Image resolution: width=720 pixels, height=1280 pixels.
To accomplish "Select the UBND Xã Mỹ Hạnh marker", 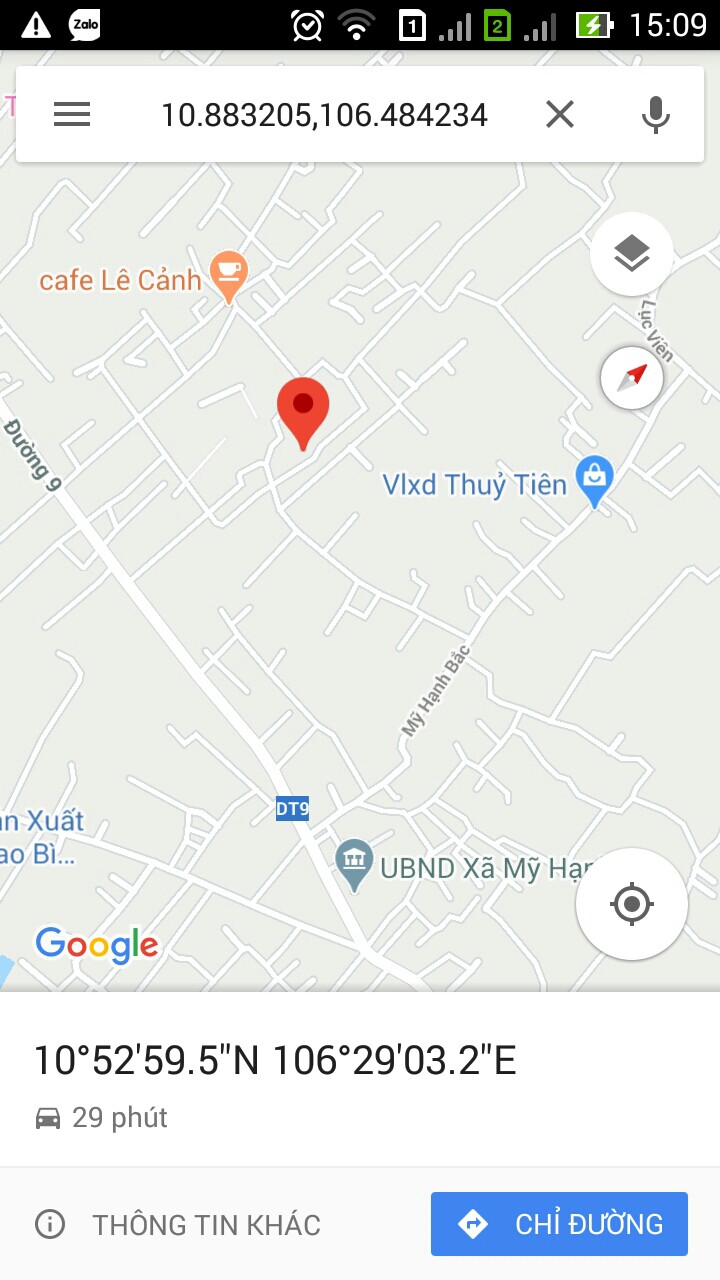I will [x=353, y=865].
